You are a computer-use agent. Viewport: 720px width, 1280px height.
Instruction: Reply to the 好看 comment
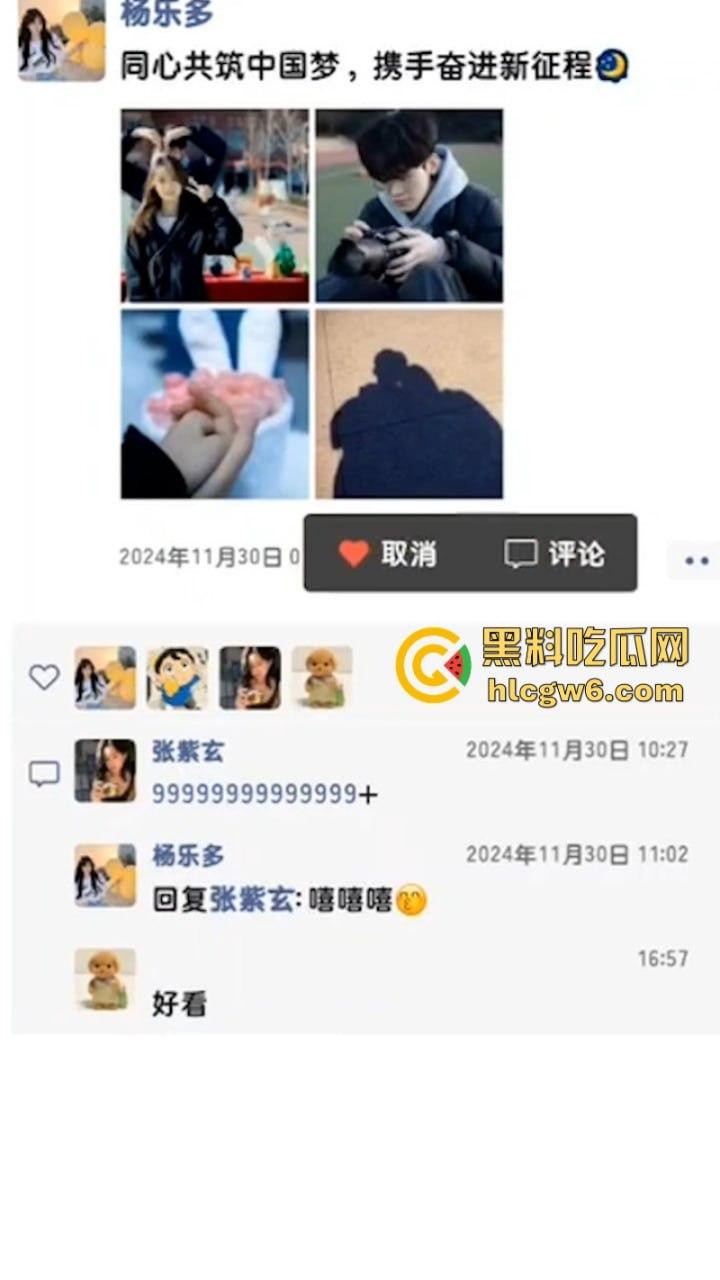pyautogui.click(x=180, y=1004)
